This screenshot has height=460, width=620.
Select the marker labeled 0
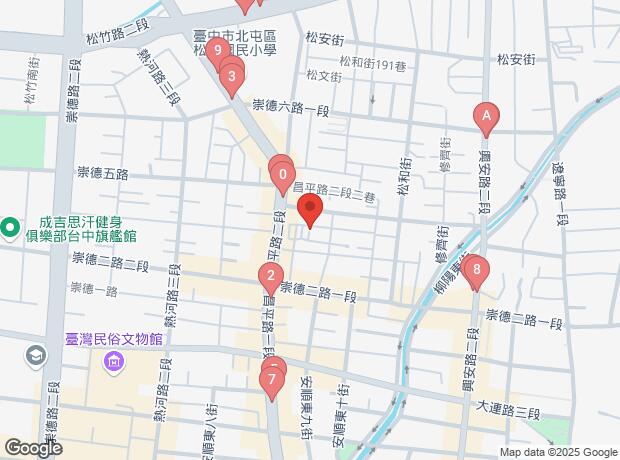284,178
